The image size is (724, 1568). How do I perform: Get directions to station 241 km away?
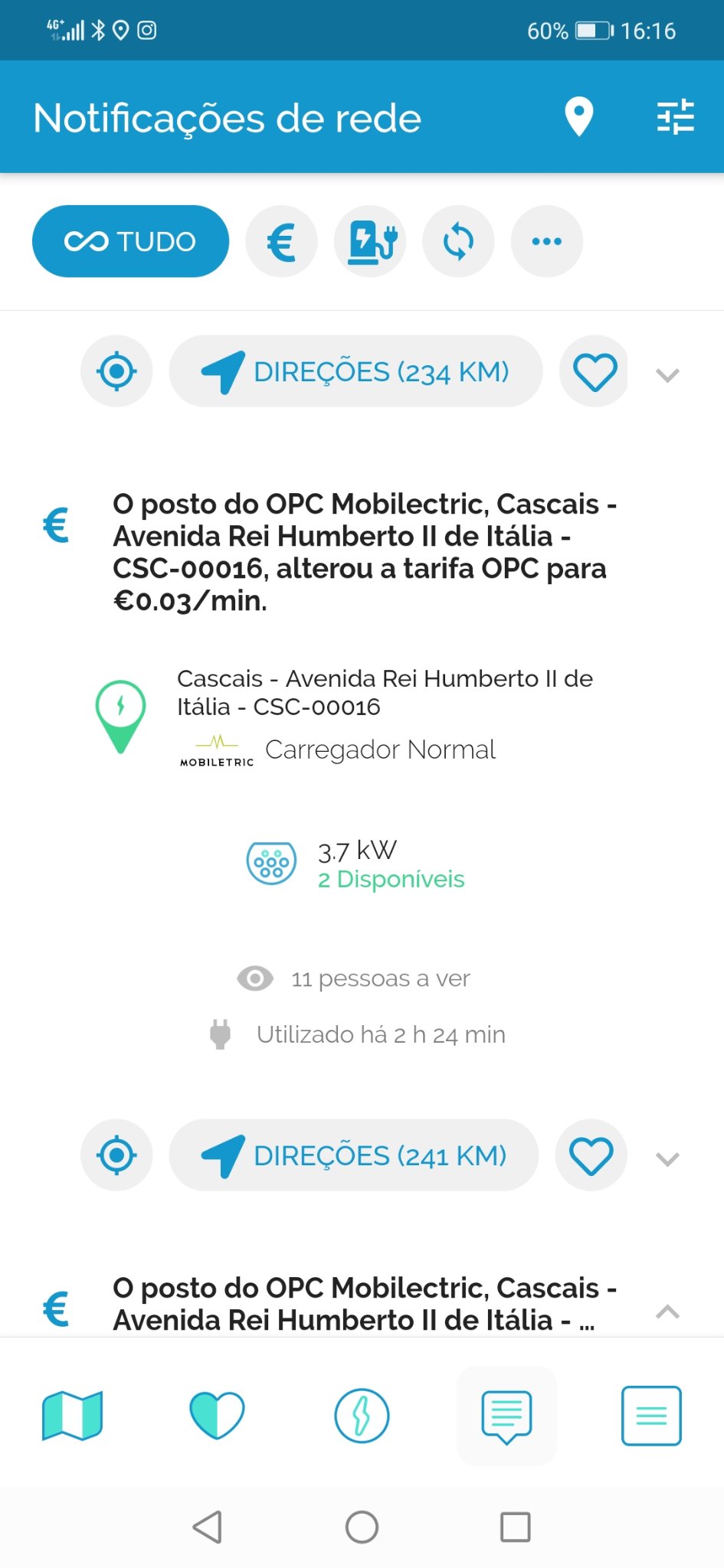pyautogui.click(x=354, y=1155)
